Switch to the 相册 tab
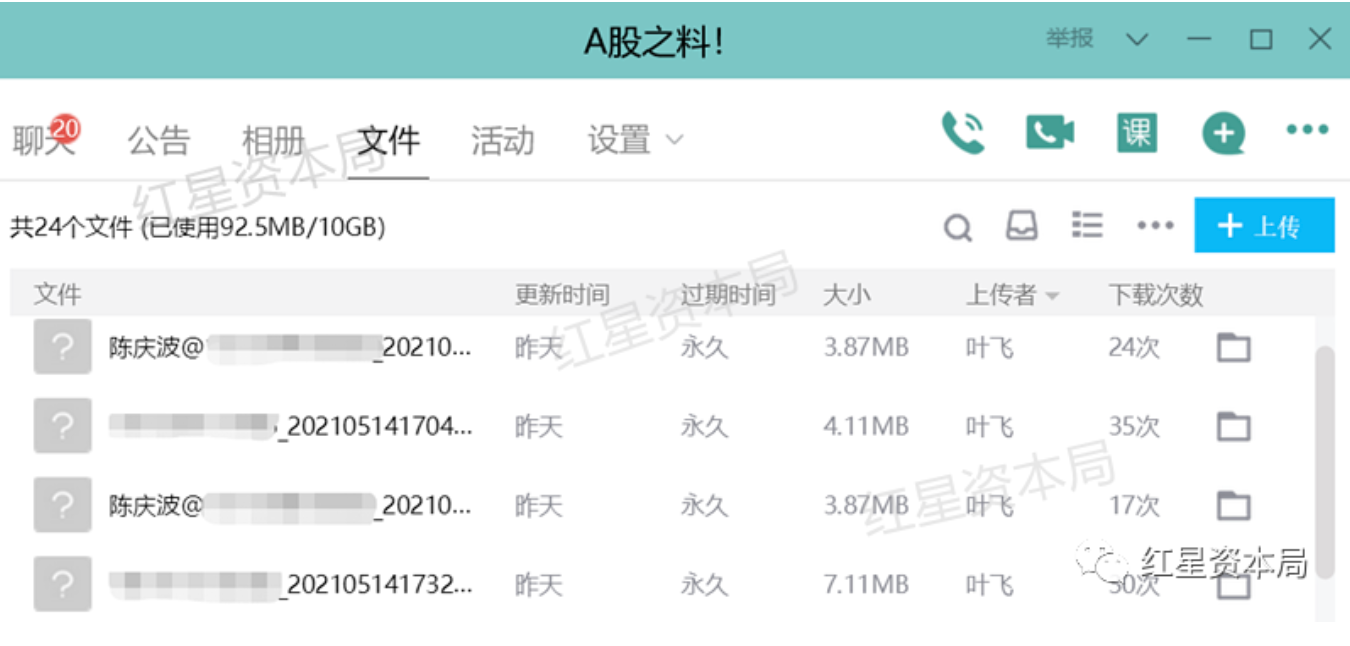Viewport: 1350px width, 646px height. 272,141
